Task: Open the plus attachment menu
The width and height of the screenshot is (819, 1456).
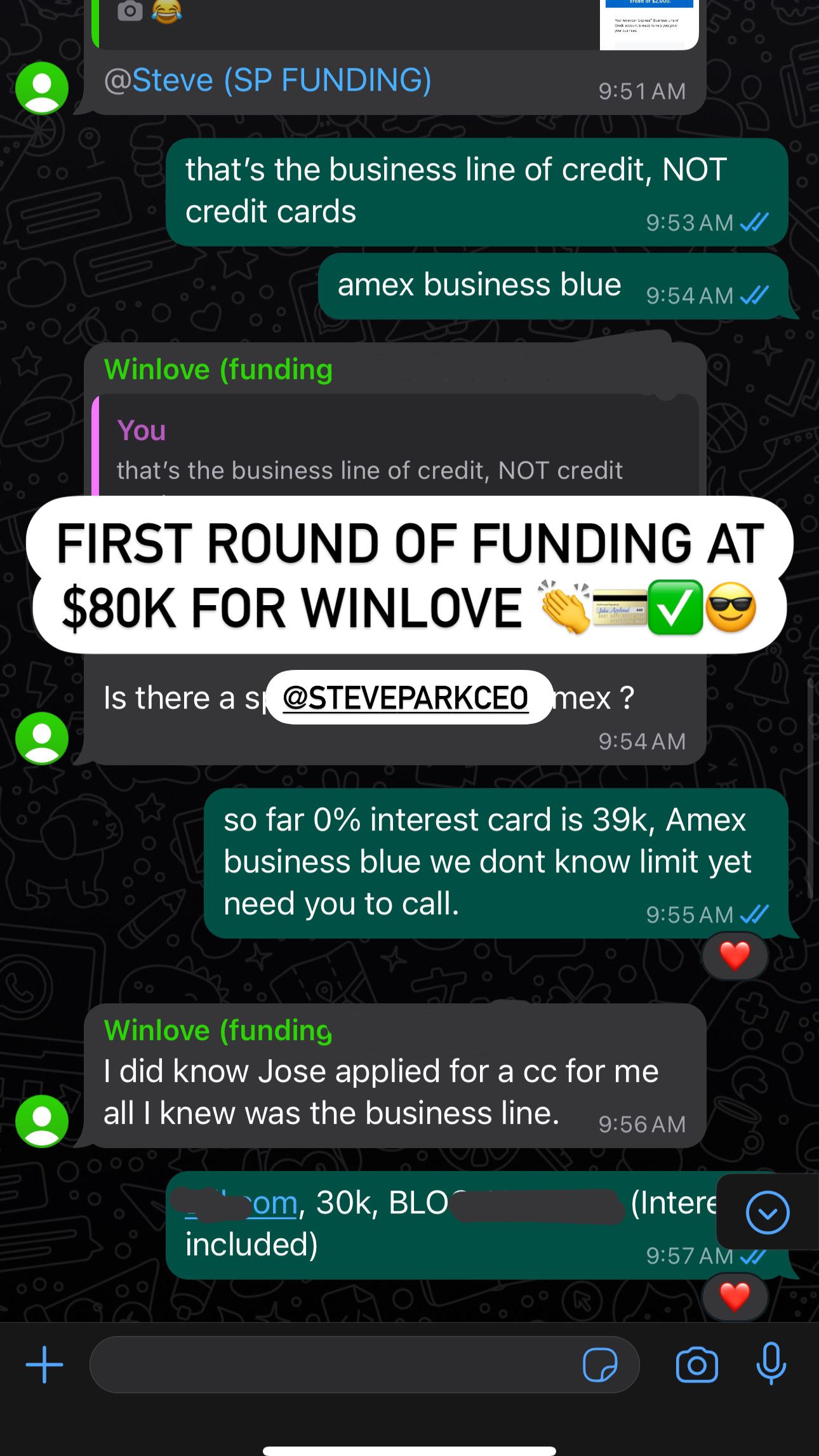Action: [44, 1364]
